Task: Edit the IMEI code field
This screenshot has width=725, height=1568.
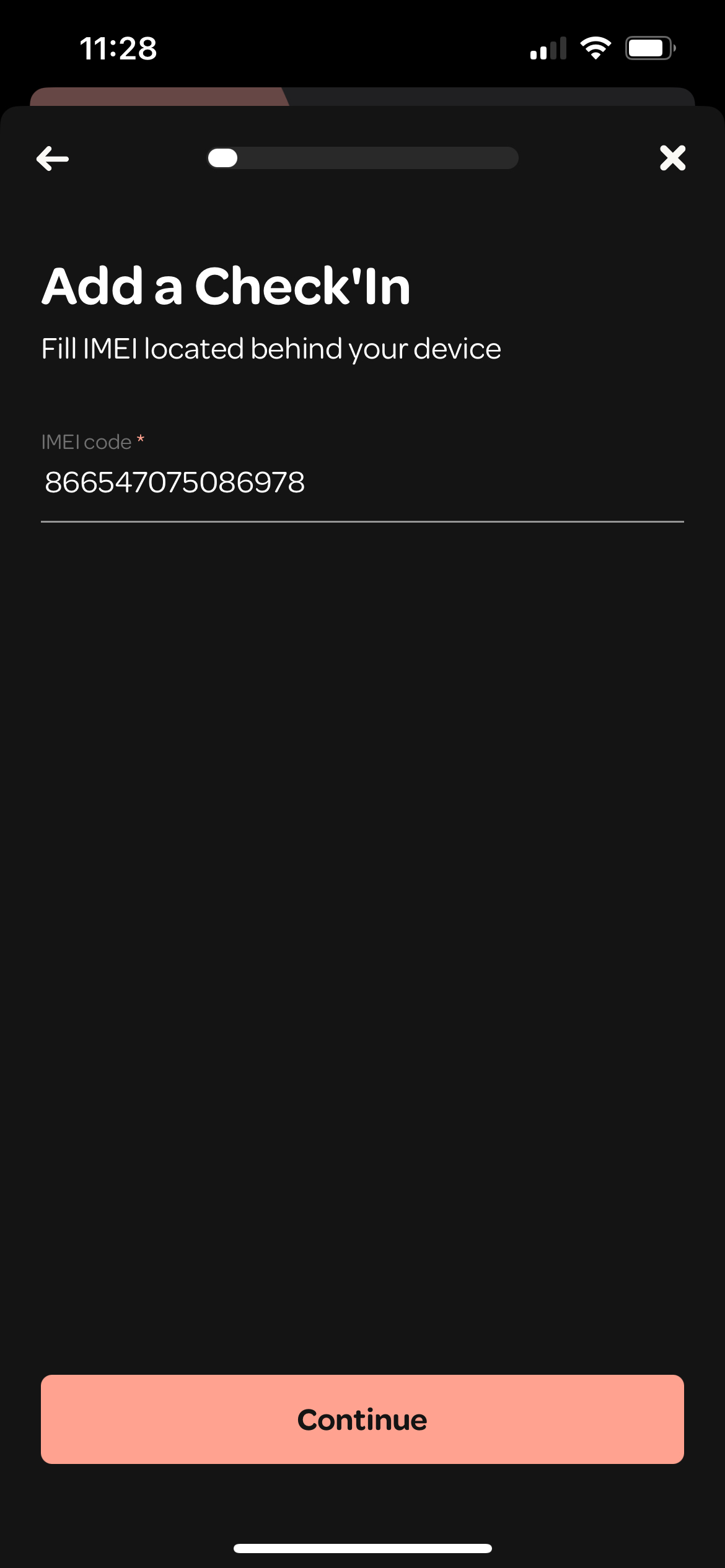Action: point(362,483)
